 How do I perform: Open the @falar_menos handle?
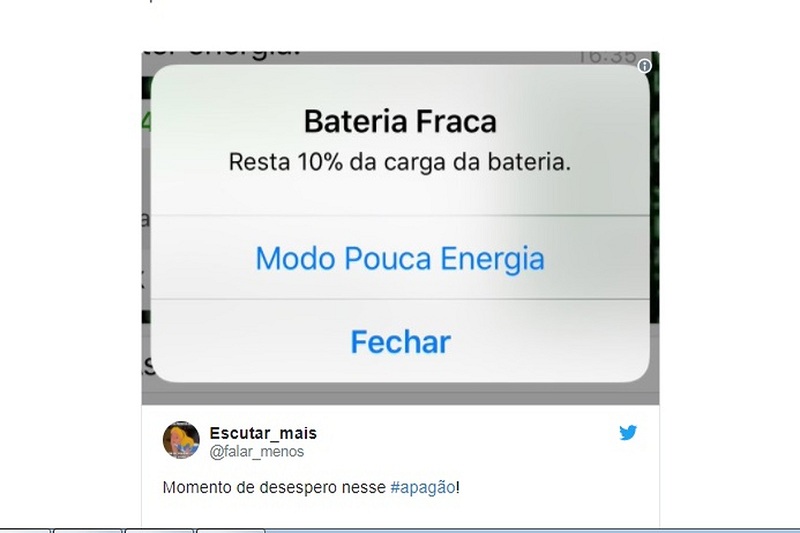pos(256,452)
